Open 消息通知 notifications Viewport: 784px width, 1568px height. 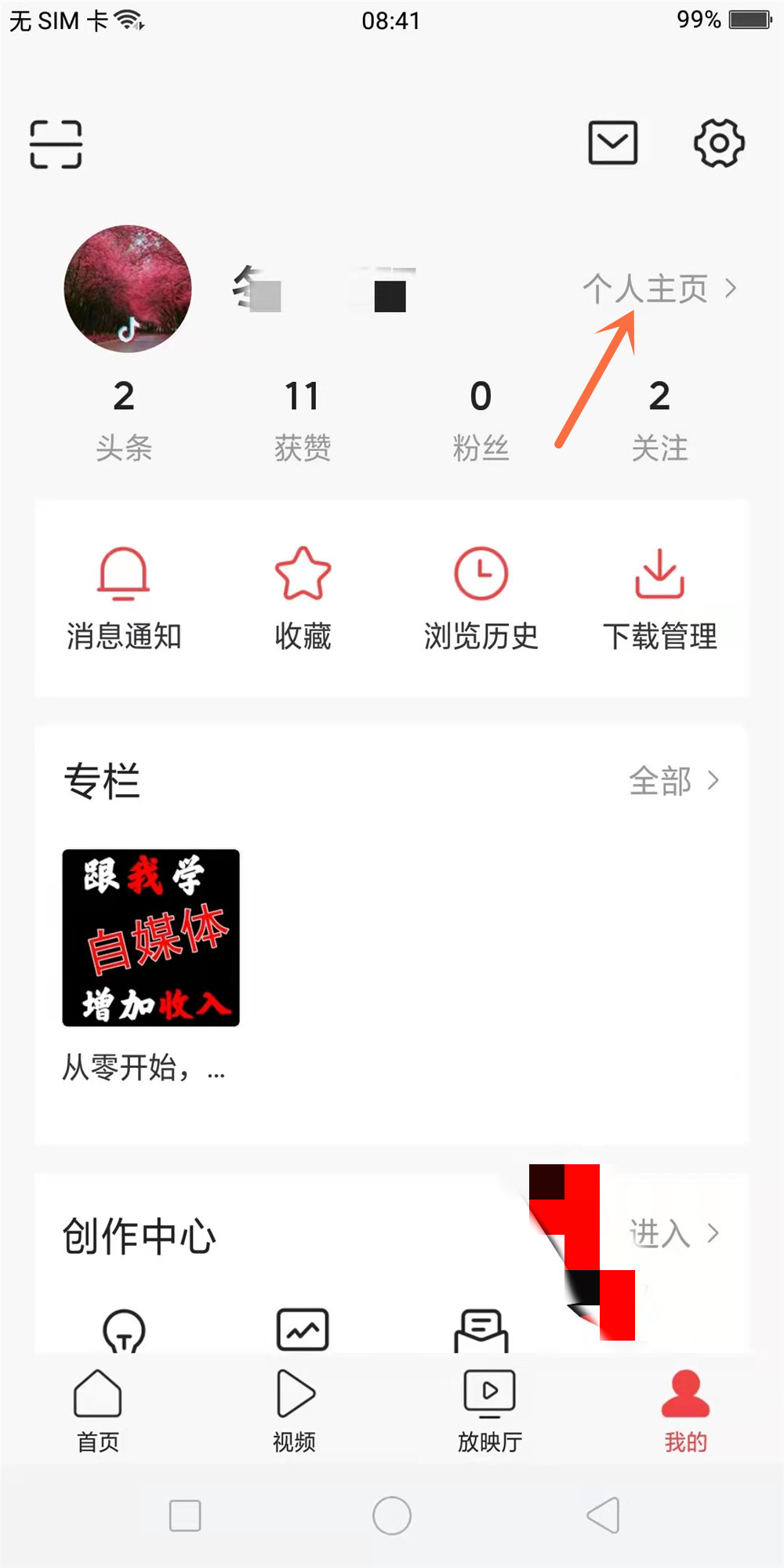(x=123, y=597)
